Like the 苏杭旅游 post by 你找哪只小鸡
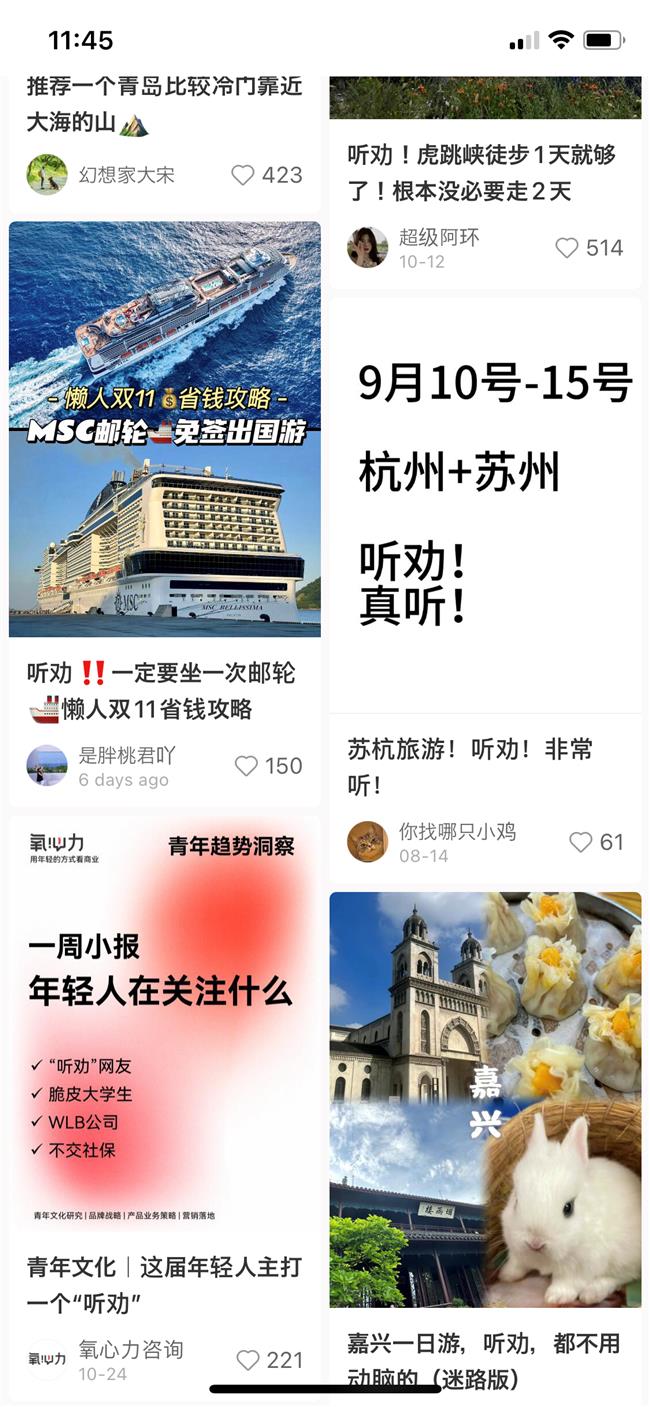650x1407 pixels. click(x=581, y=842)
